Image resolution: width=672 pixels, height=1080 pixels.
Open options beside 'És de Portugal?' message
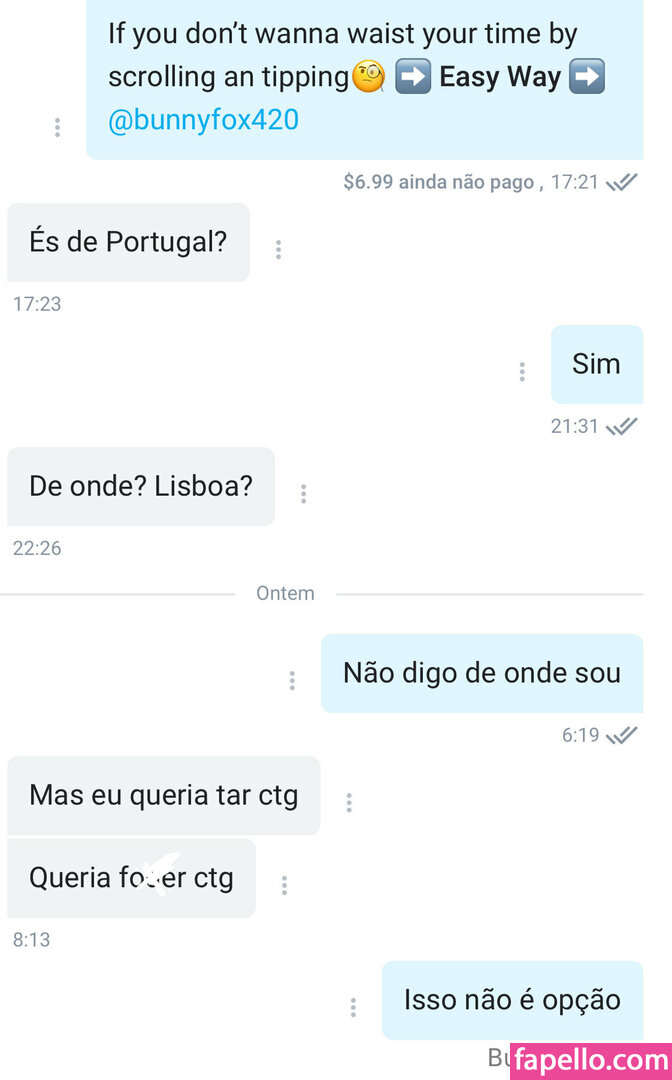coord(278,249)
